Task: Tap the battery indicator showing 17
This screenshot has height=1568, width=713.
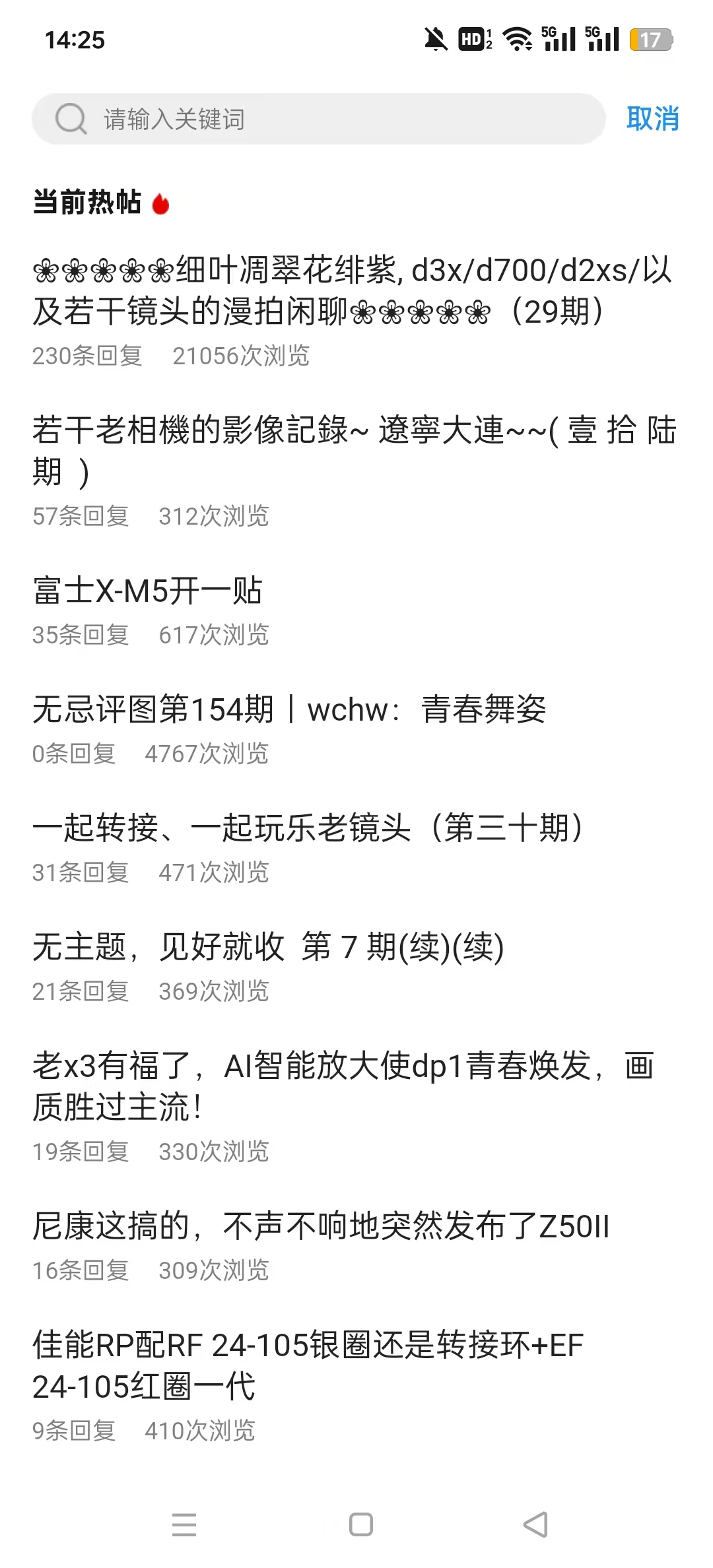Action: pyautogui.click(x=652, y=41)
